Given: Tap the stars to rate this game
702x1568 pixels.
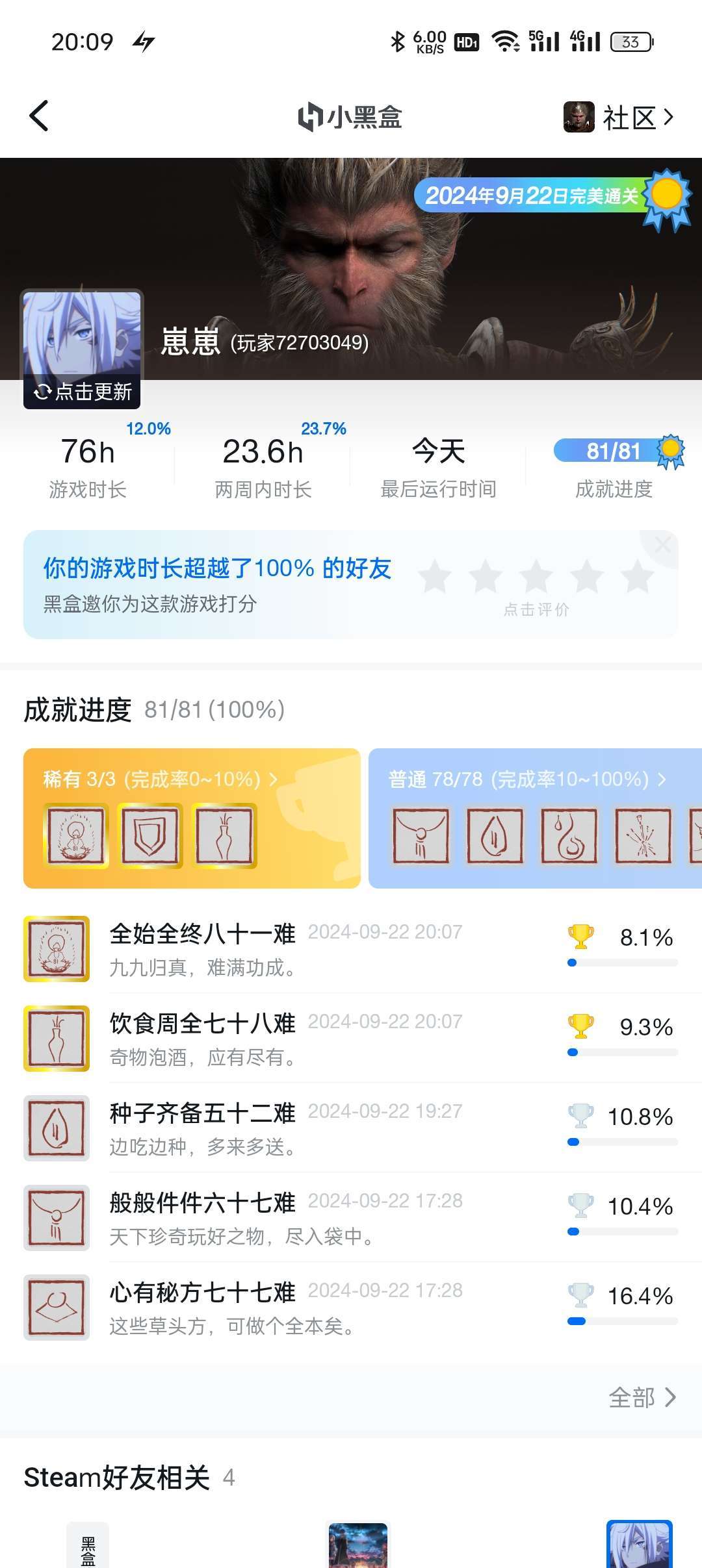Looking at the screenshot, I should pyautogui.click(x=536, y=577).
